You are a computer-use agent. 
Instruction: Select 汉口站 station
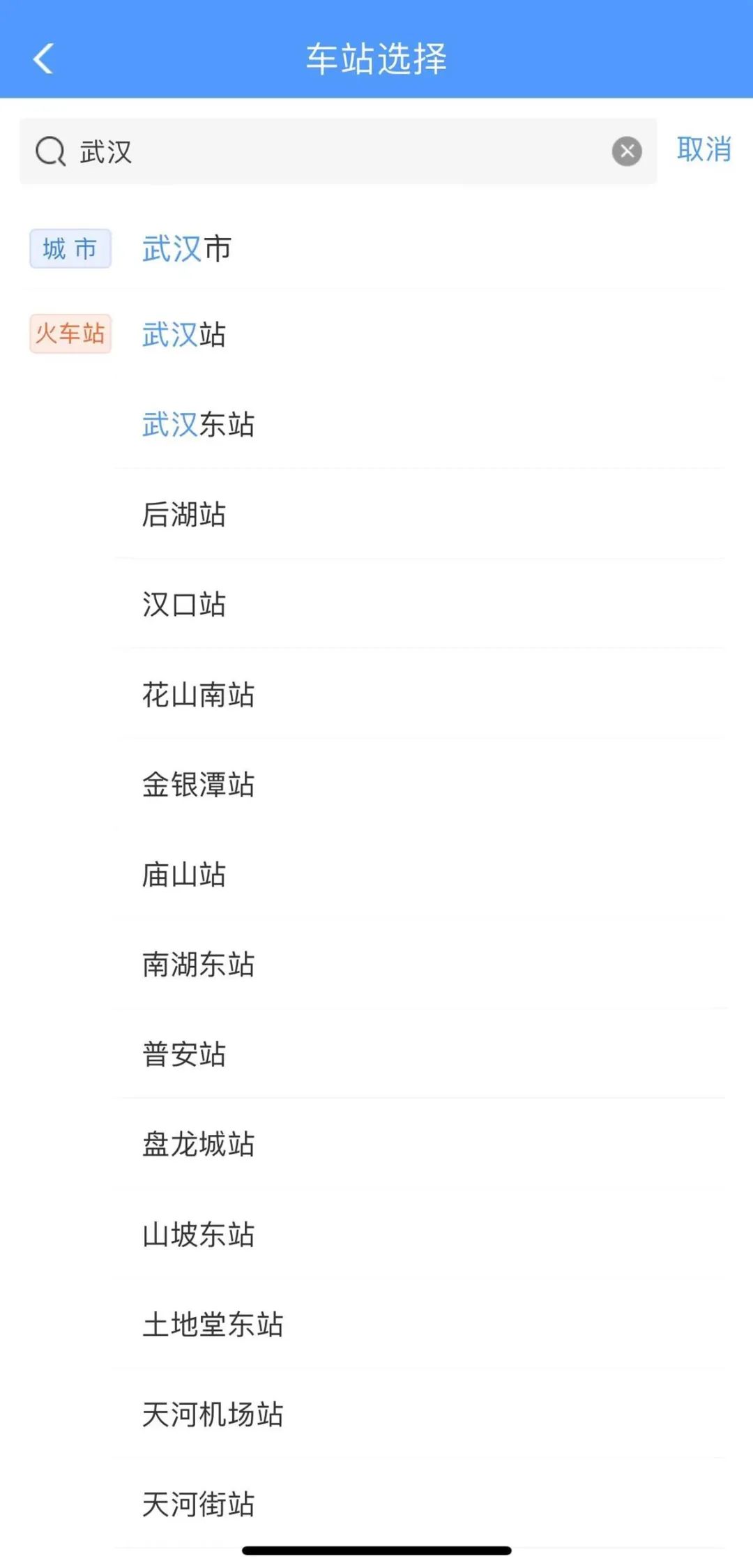tap(183, 605)
